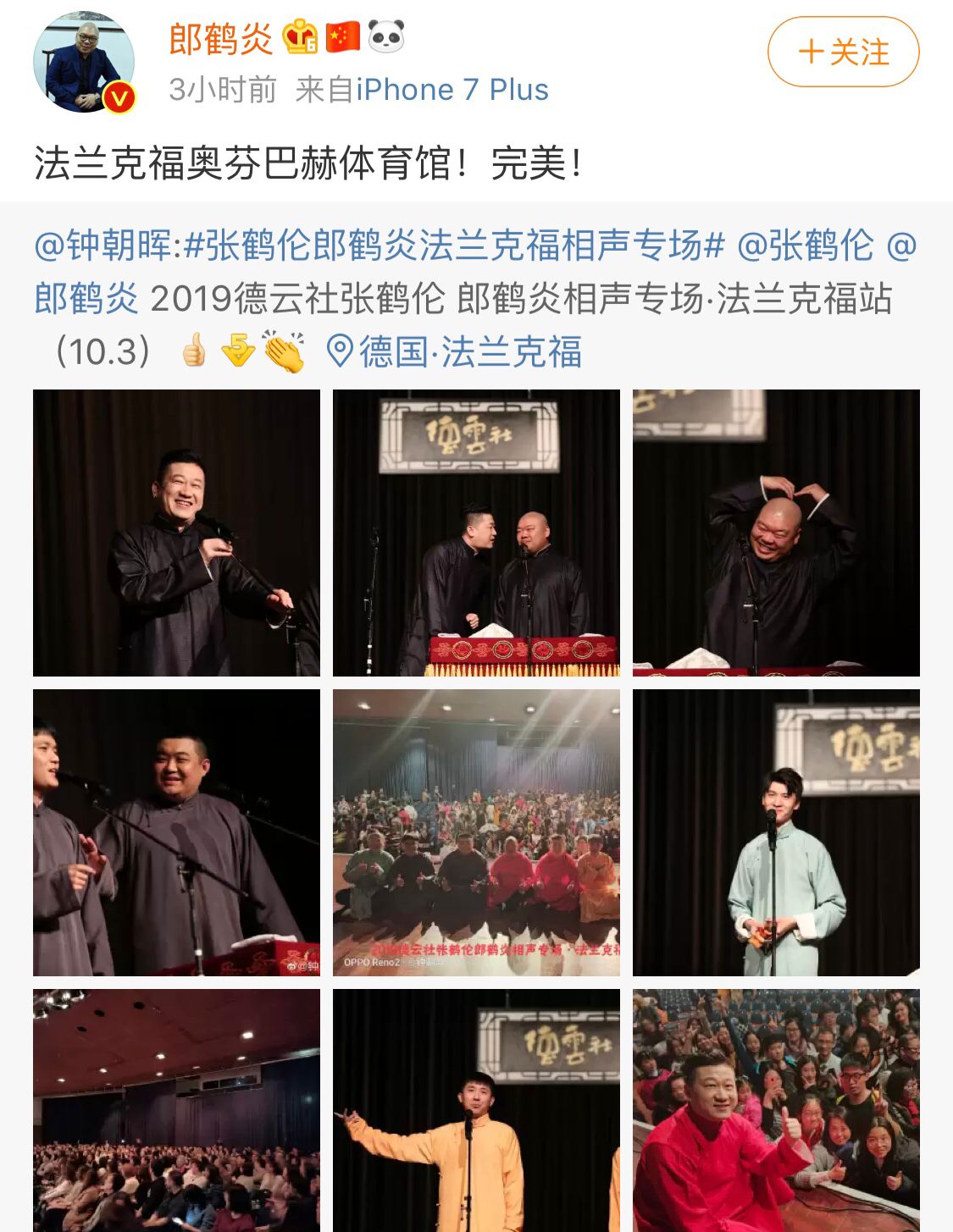Viewport: 953px width, 1232px height.
Task: Open the @张鹤伦 mention
Action: [x=805, y=246]
